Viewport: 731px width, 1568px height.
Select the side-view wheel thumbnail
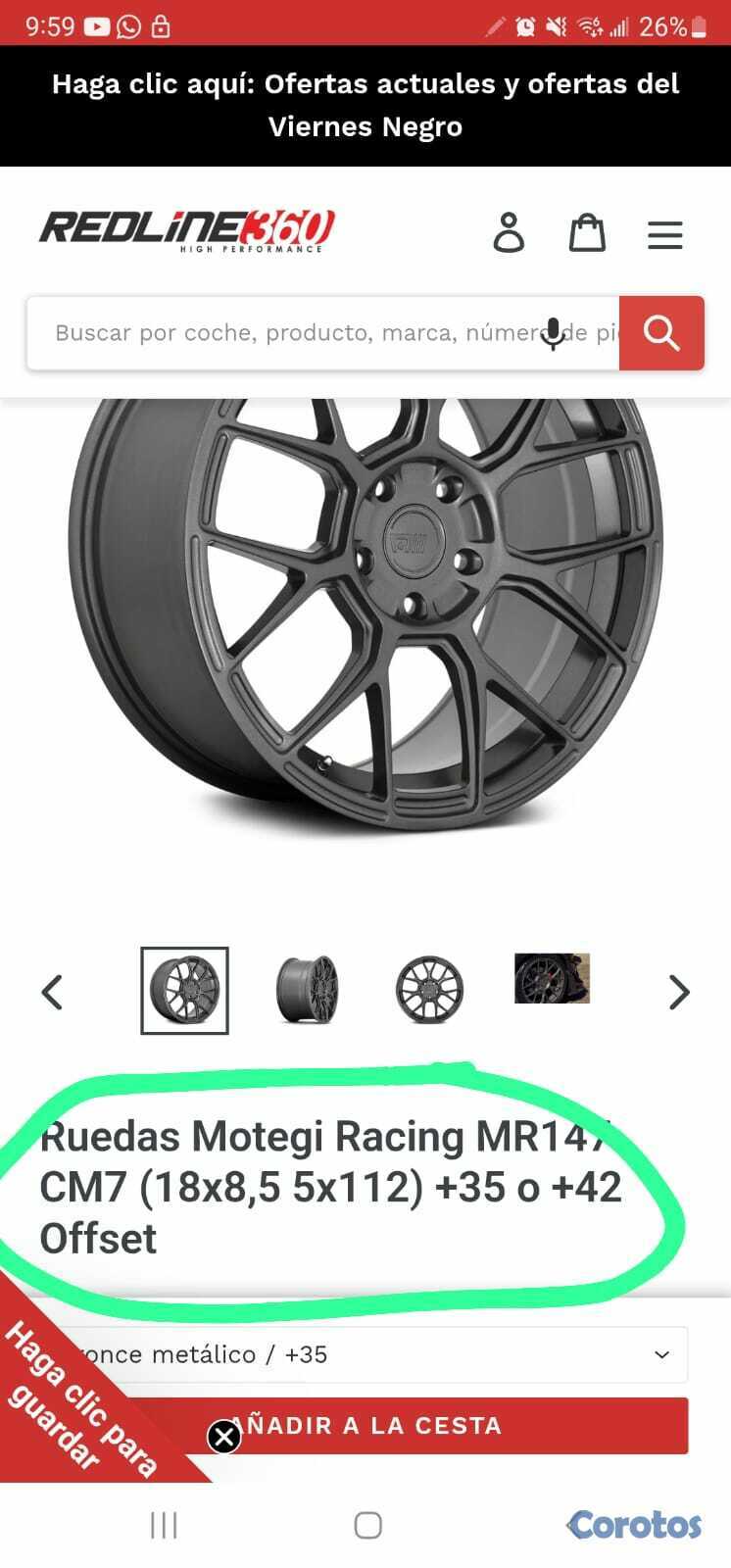tap(308, 990)
